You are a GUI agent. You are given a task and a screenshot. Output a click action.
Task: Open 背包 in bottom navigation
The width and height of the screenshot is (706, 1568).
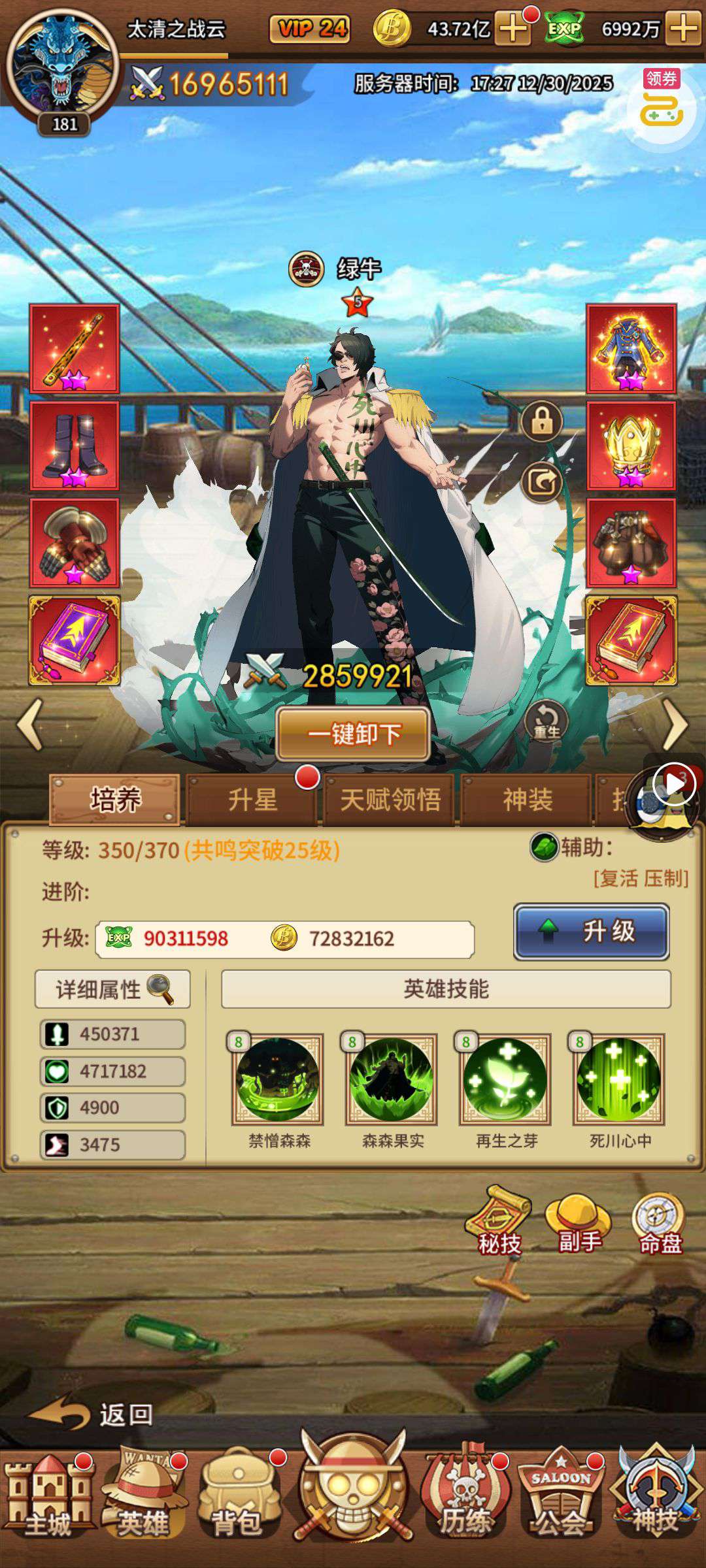click(x=237, y=1497)
